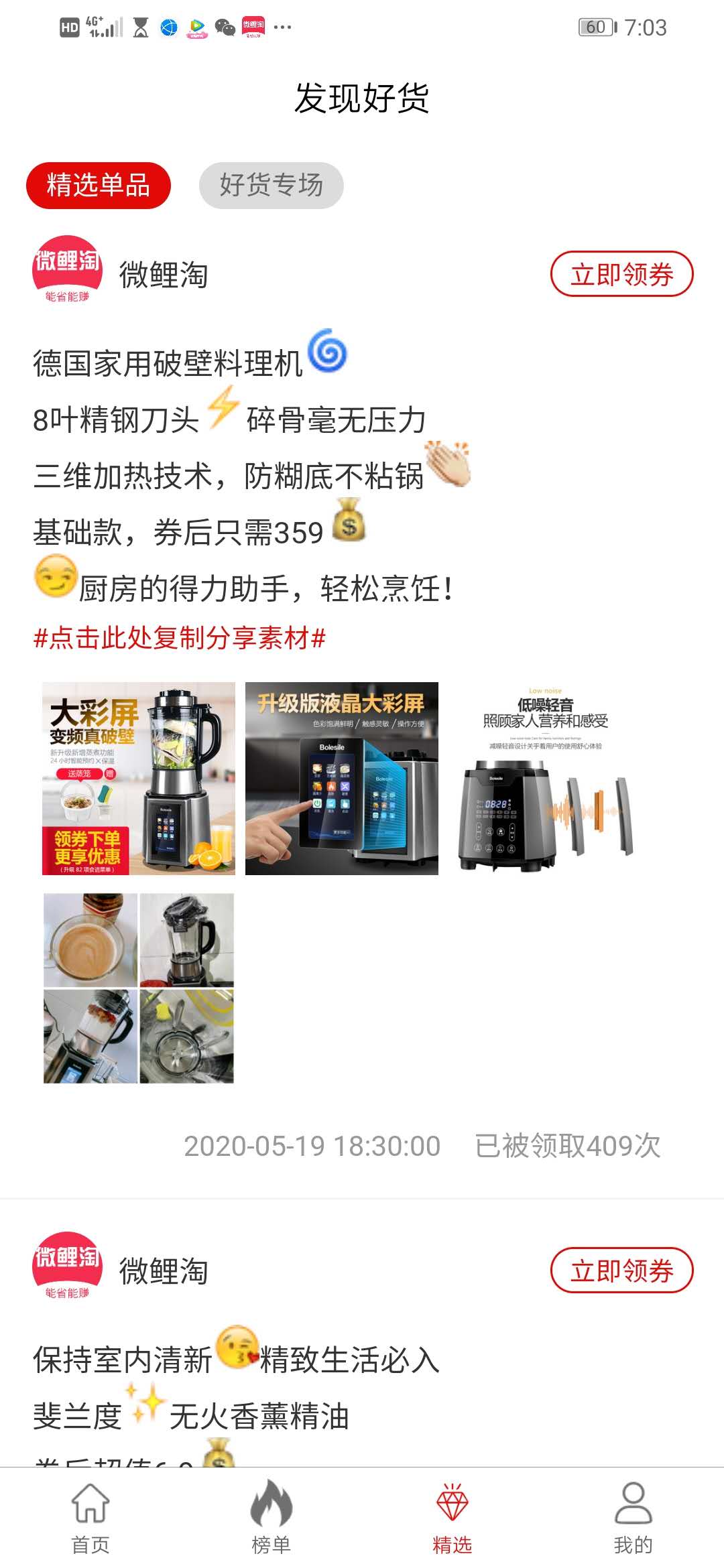This screenshot has height=1568, width=724.
Task: Open the 榜单 tab
Action: (271, 1517)
